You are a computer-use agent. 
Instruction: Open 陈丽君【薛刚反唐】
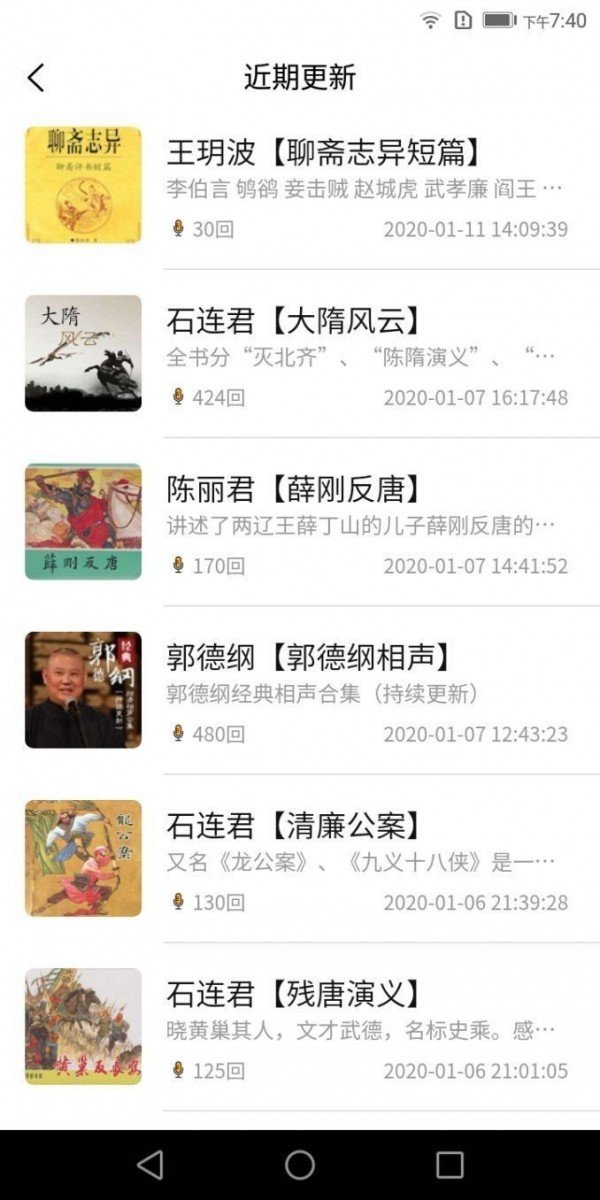coord(293,489)
